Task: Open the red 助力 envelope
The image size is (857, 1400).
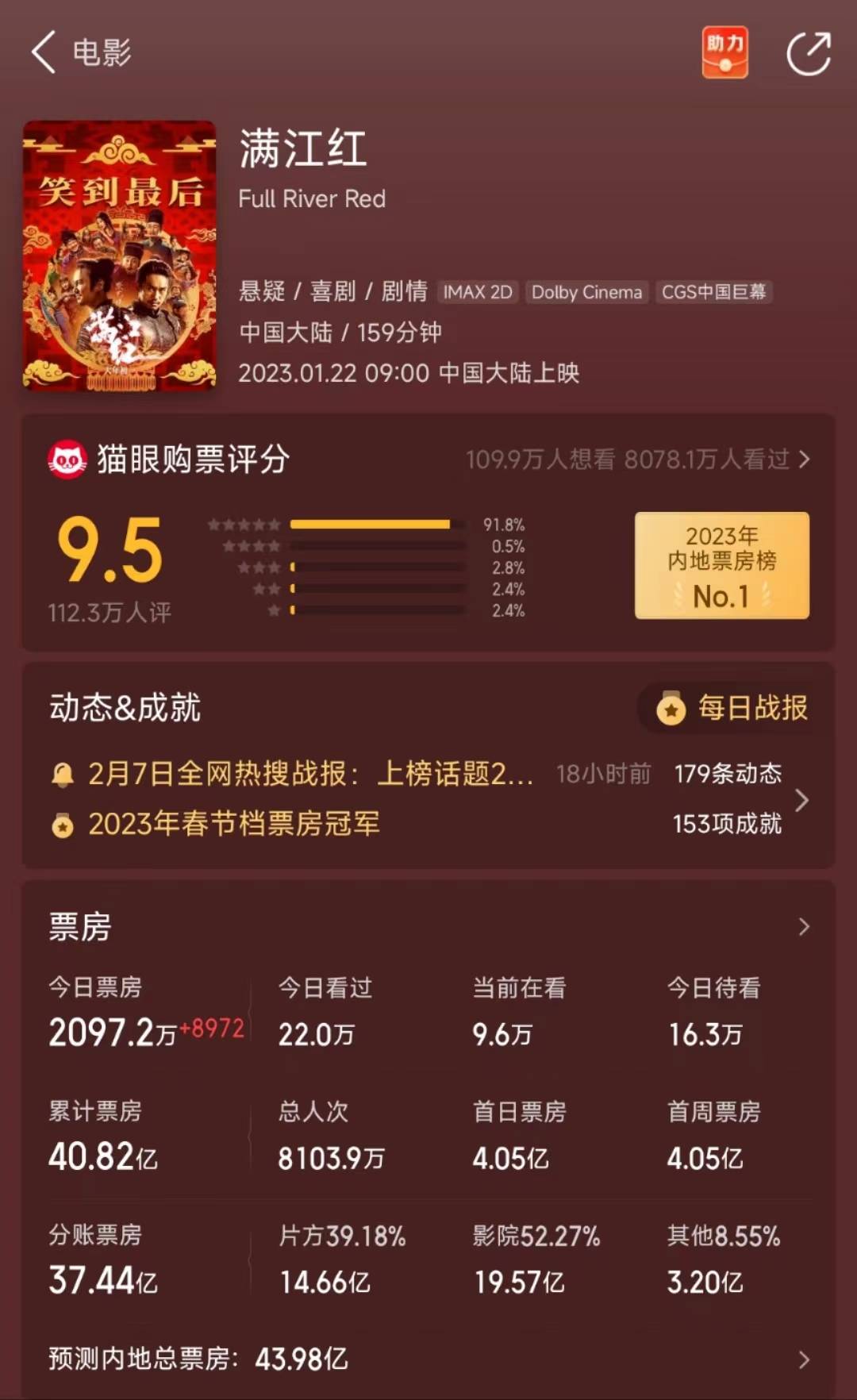Action: click(x=724, y=52)
